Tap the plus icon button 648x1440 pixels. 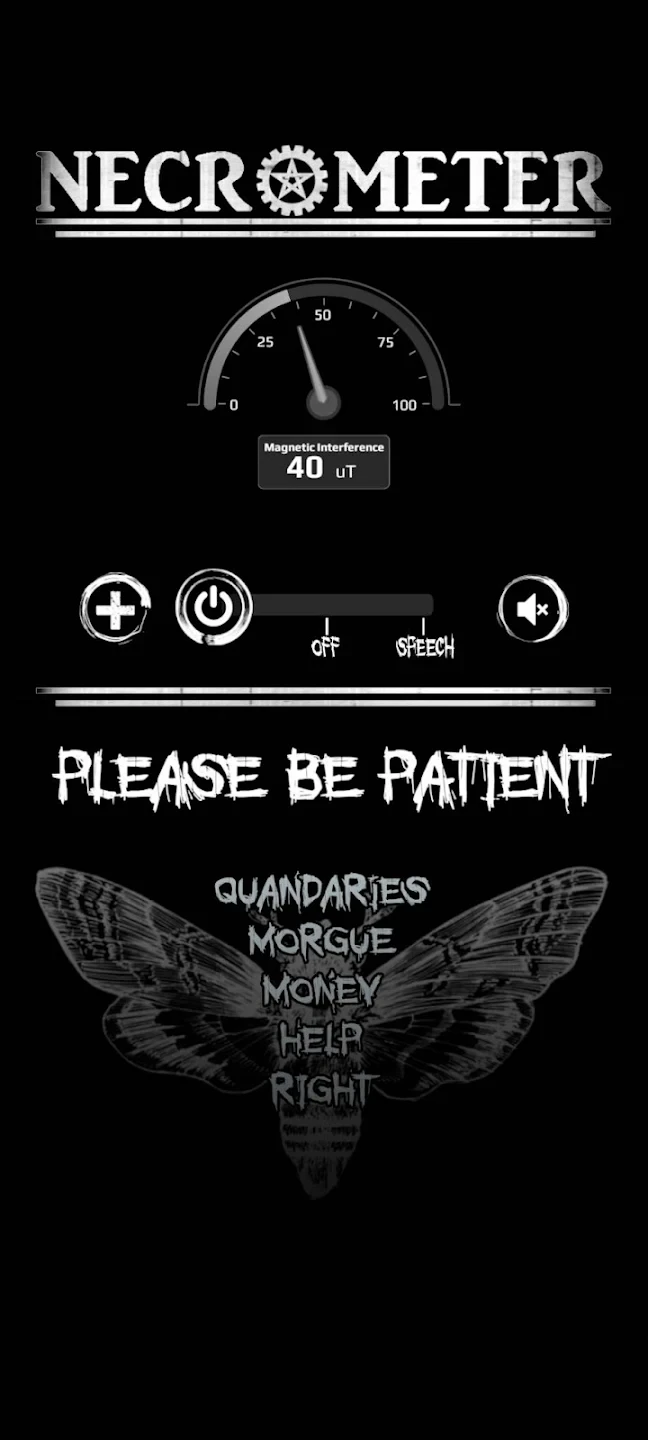(115, 608)
